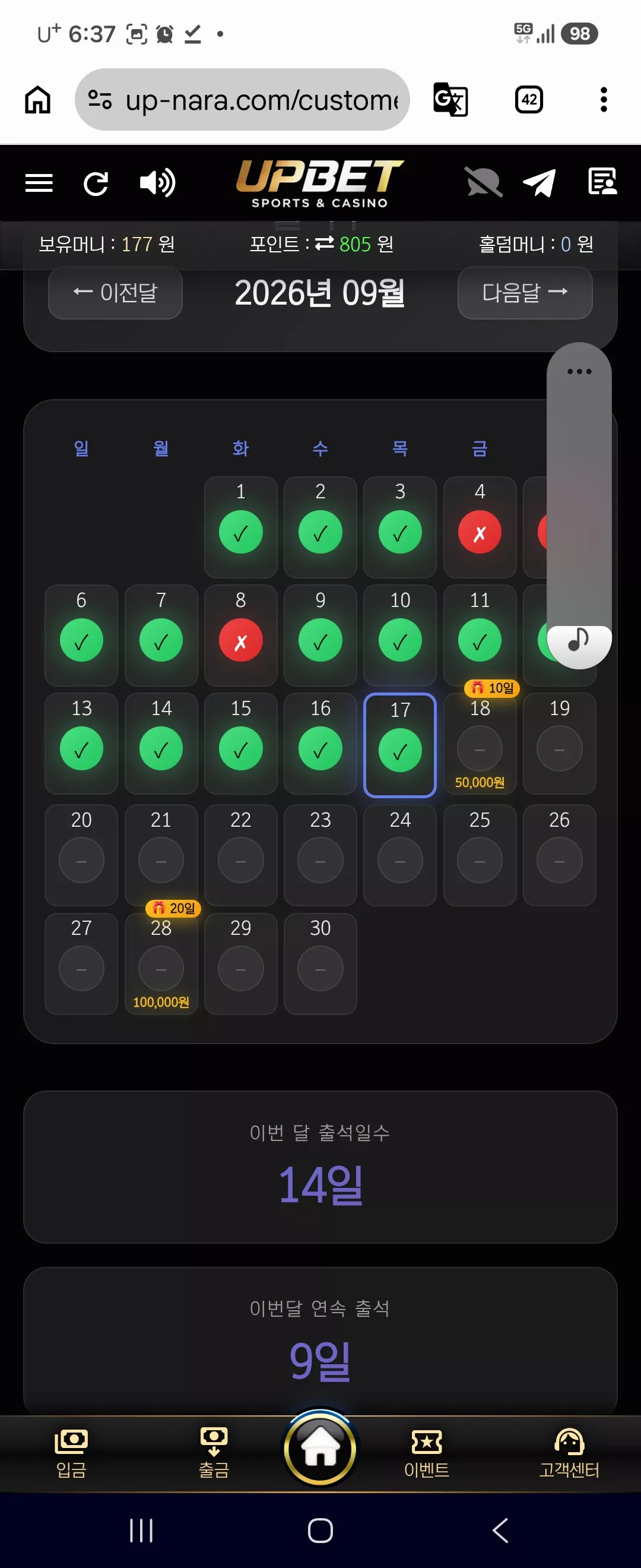
Task: Tap the floating music note button
Action: (x=578, y=640)
